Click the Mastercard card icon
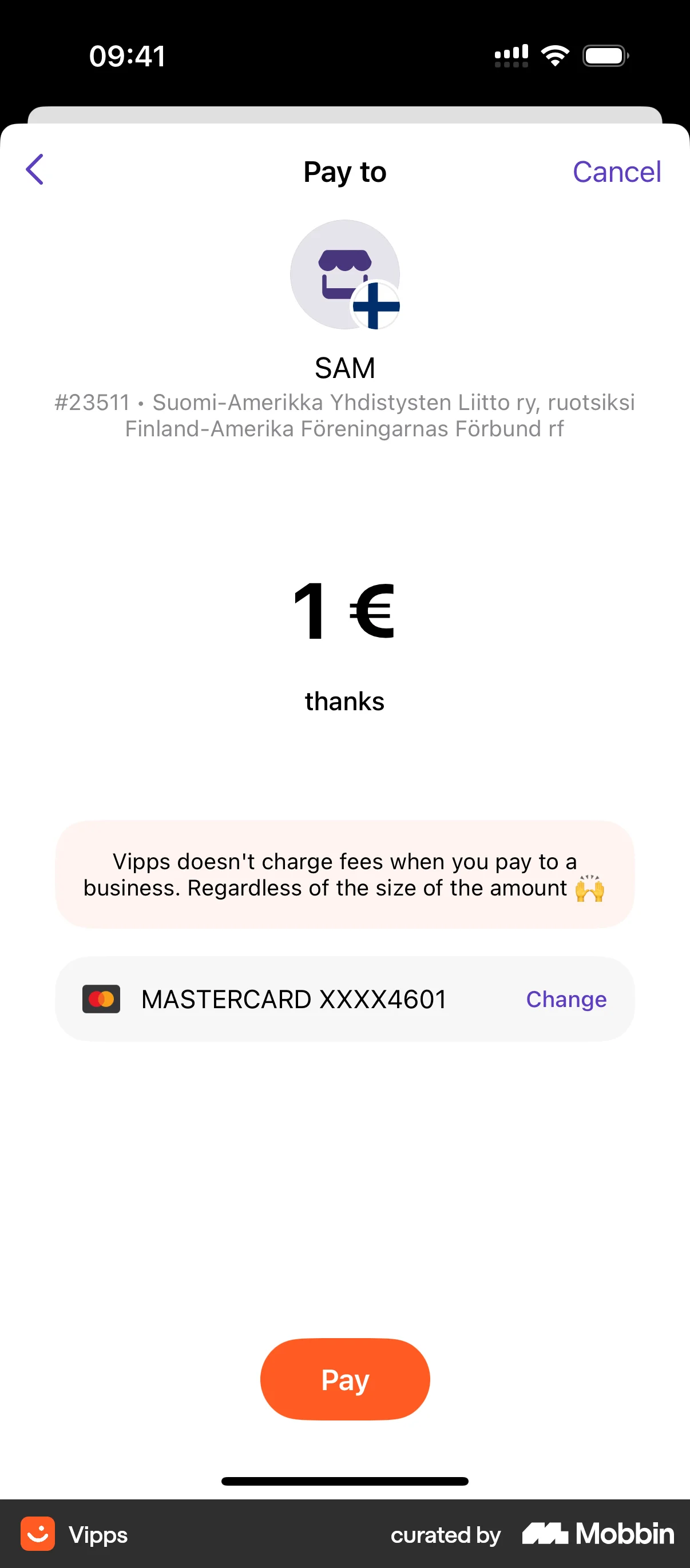 [101, 998]
